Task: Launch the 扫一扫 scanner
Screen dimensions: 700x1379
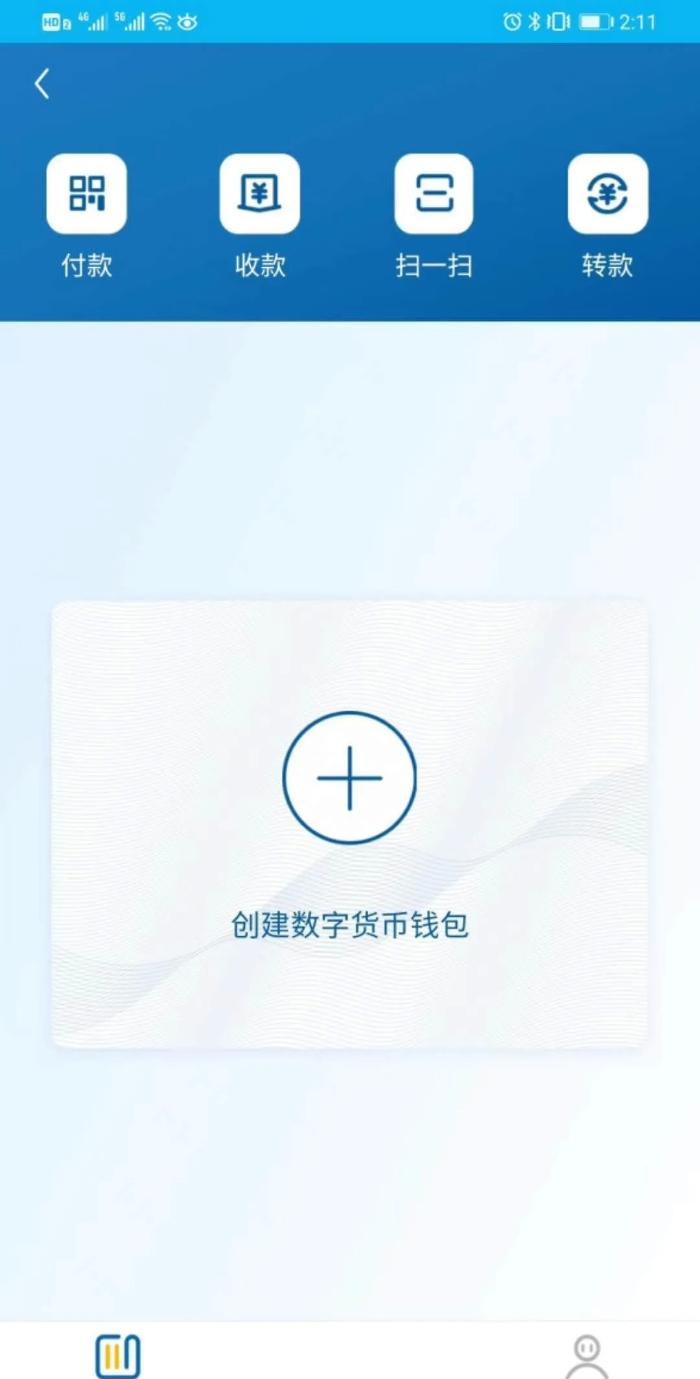Action: [433, 195]
